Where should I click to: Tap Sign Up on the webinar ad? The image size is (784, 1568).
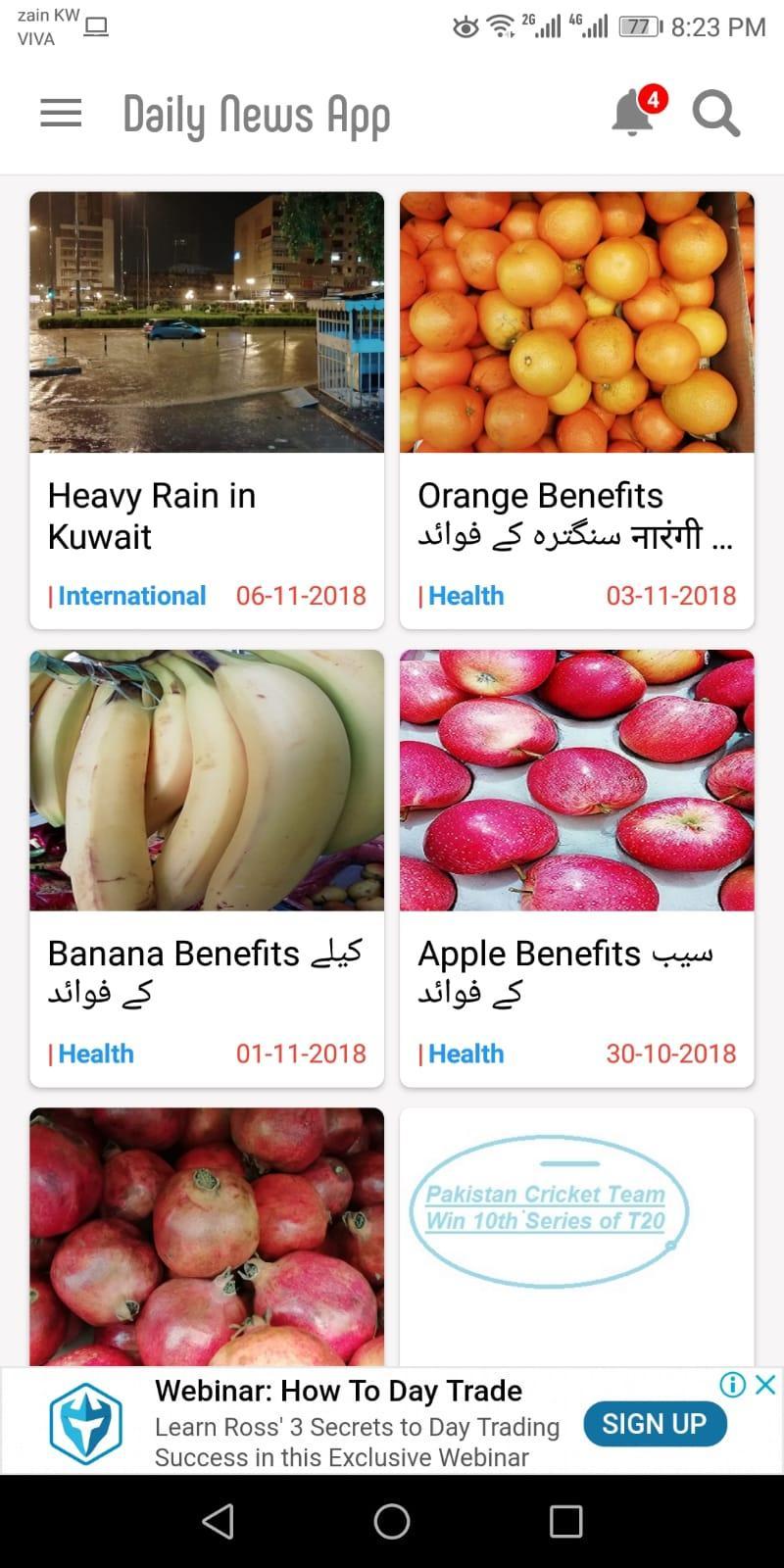click(655, 1424)
